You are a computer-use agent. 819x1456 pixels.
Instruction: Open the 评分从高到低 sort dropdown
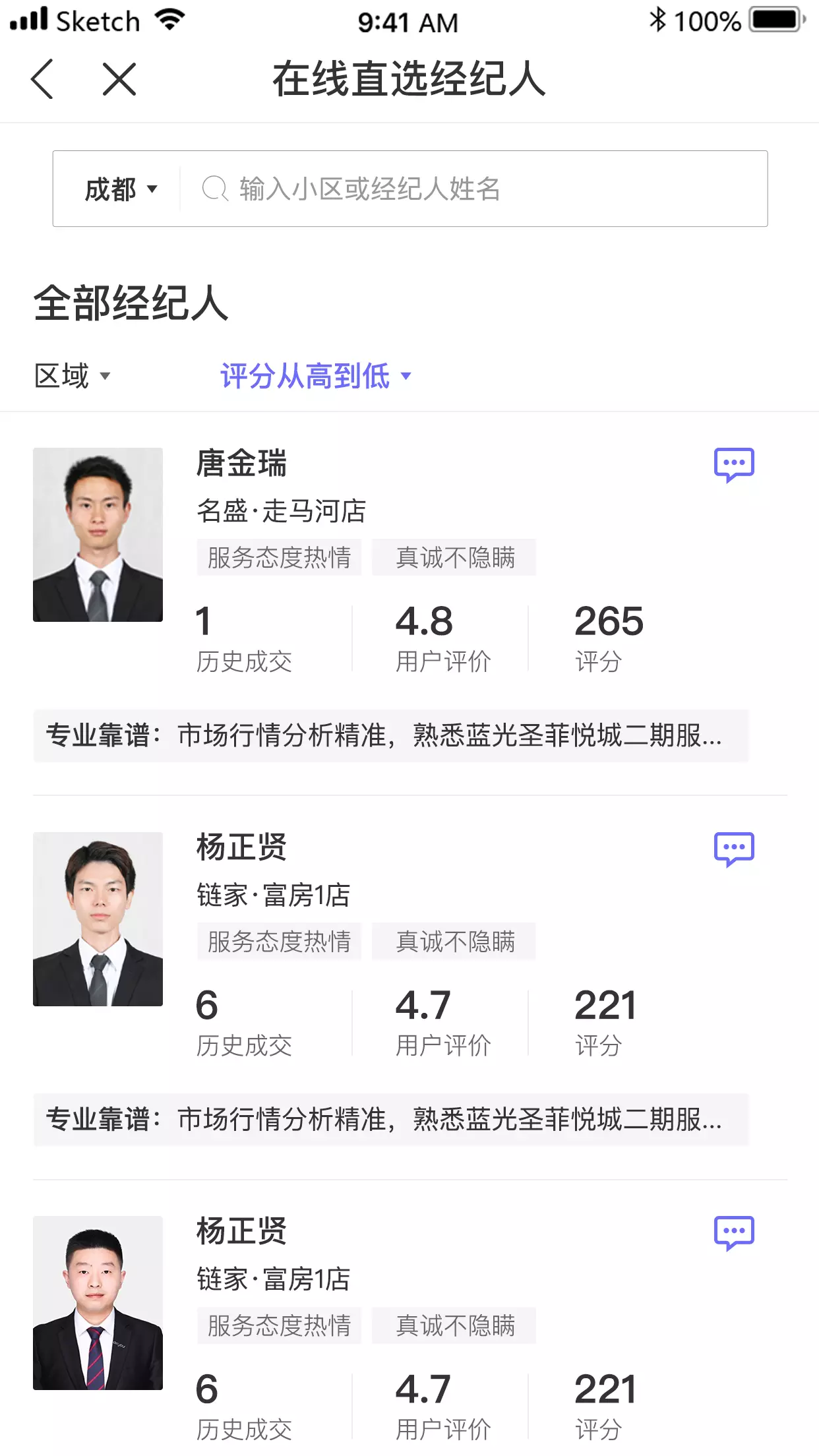click(x=316, y=376)
